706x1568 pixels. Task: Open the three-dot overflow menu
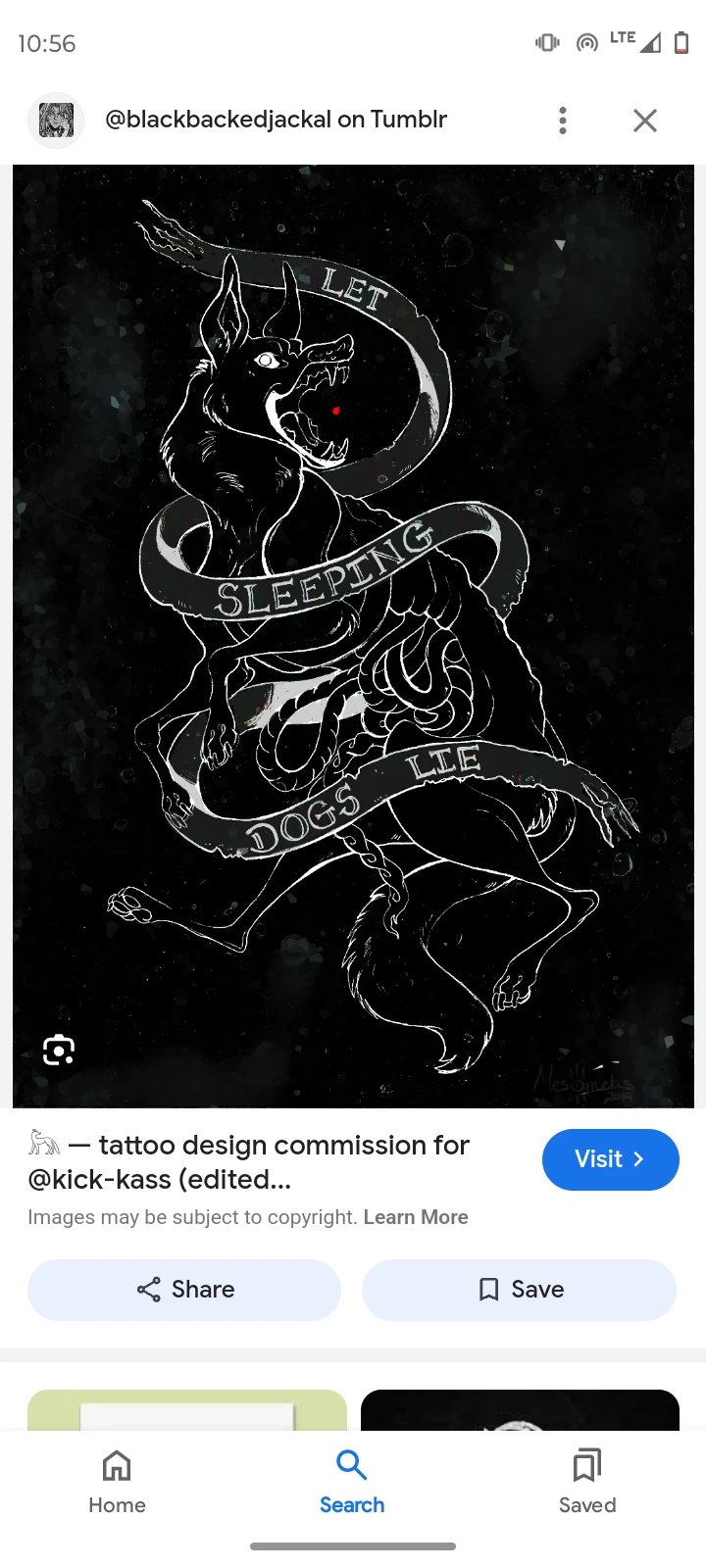[x=563, y=121]
